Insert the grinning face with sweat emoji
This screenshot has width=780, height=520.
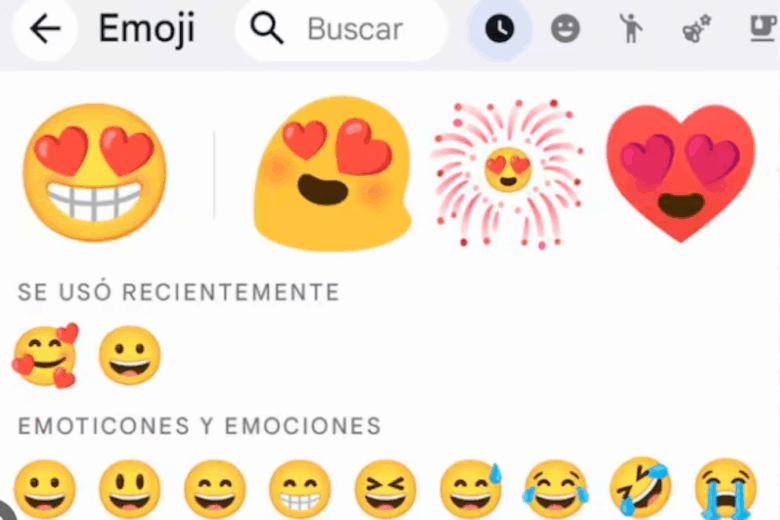470,489
